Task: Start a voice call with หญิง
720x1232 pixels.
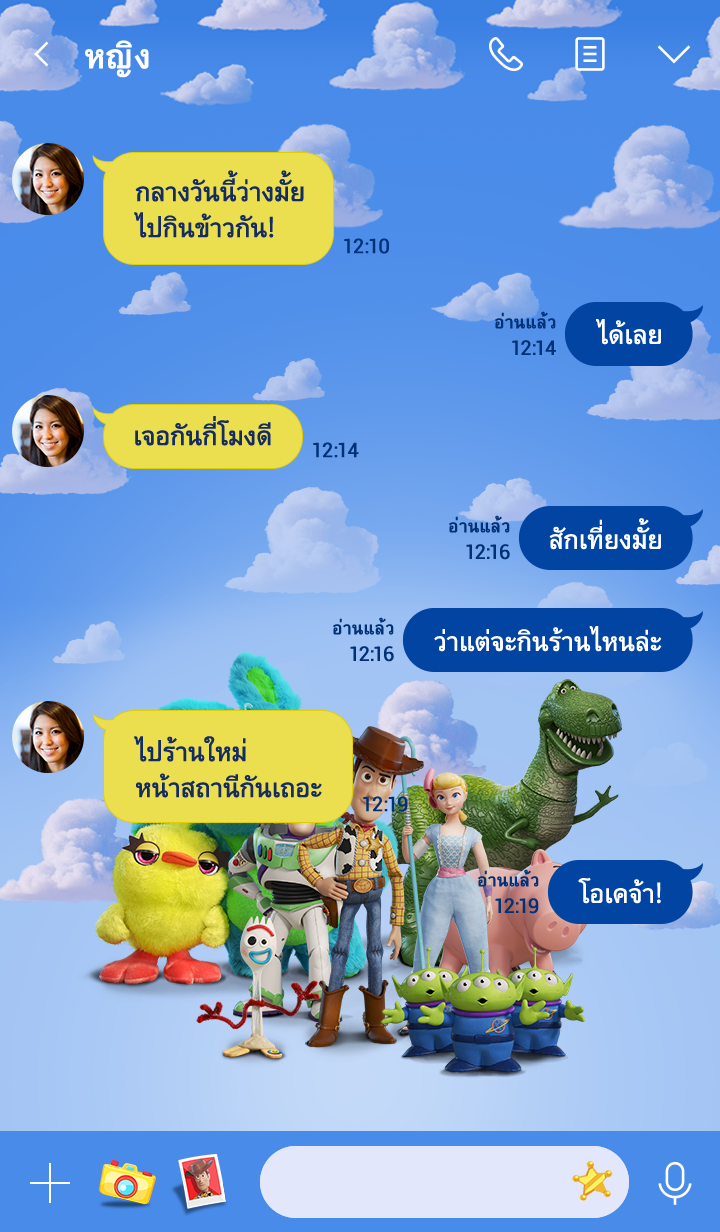Action: [505, 55]
